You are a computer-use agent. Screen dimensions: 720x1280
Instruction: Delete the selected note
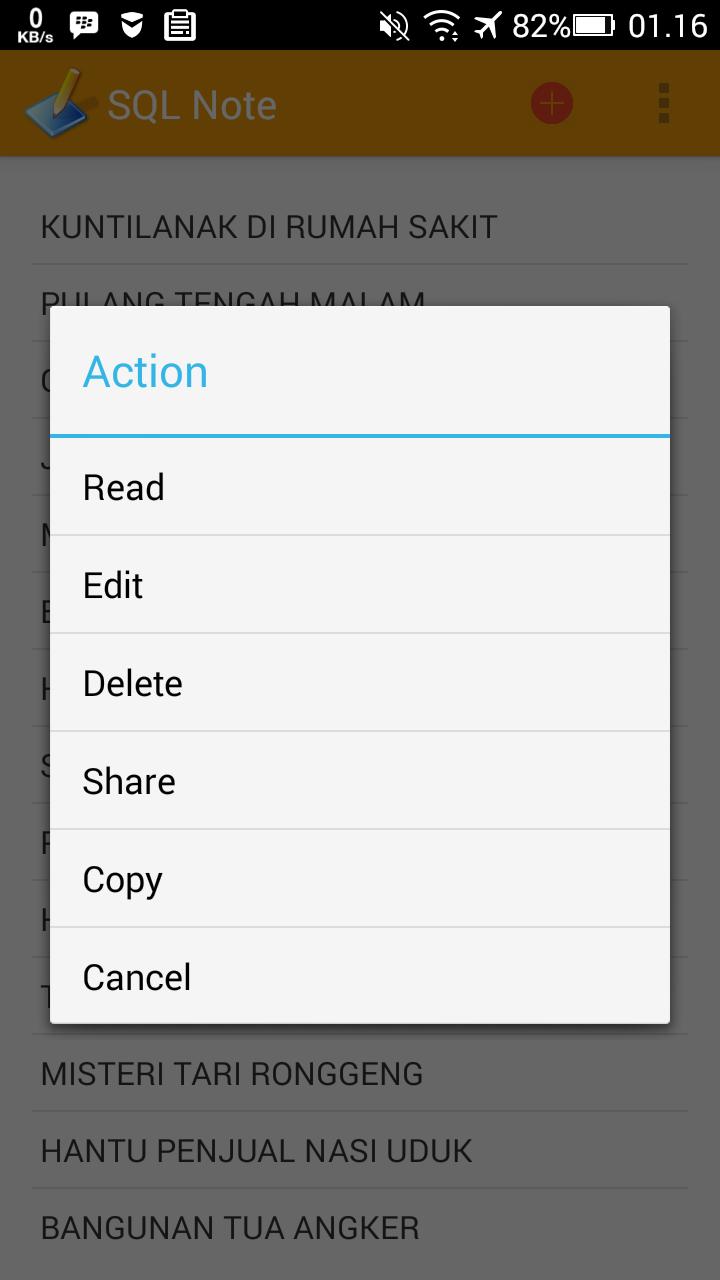(360, 683)
